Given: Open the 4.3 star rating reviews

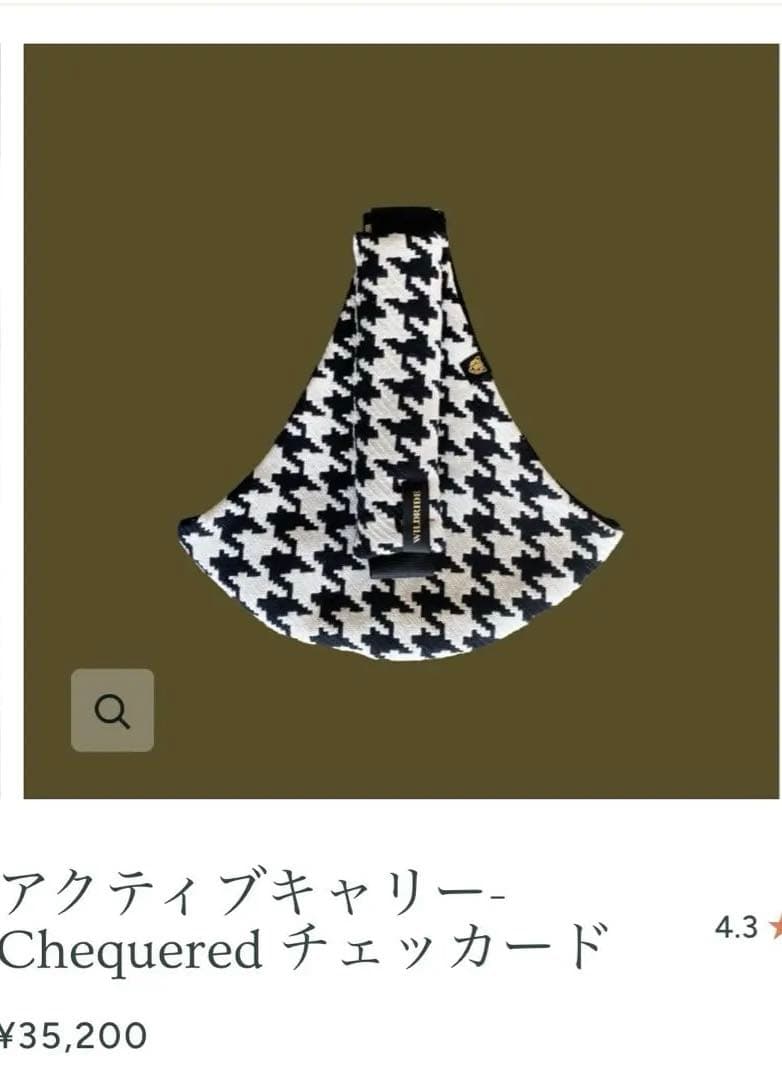Looking at the screenshot, I should tap(748, 927).
